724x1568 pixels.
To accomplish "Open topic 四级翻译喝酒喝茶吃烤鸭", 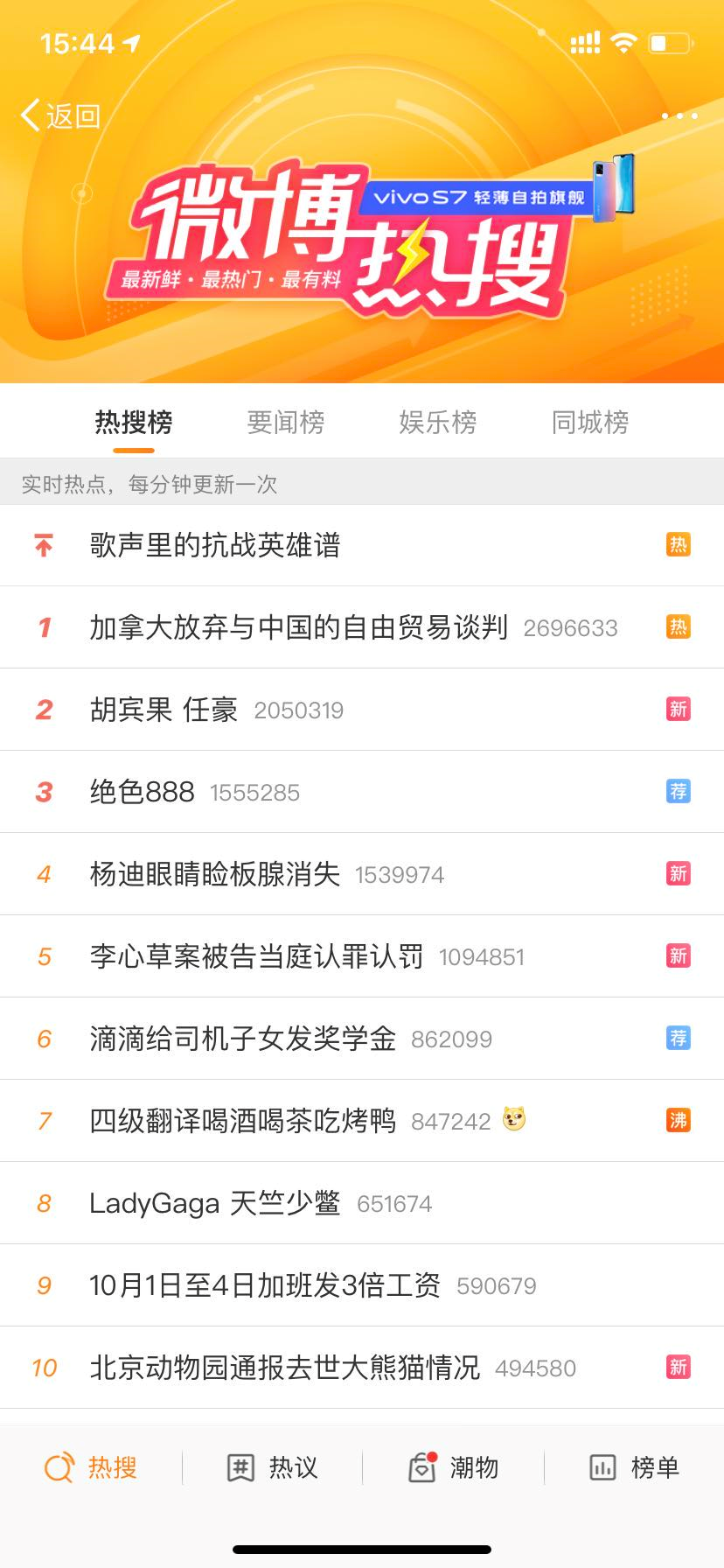I will coord(242,1121).
